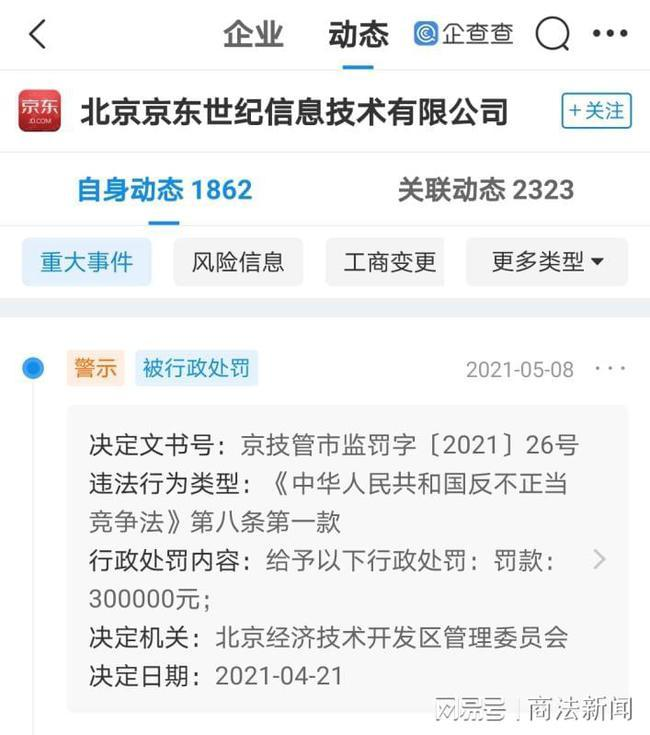Select the 自身动态 tab
Screen dimensions: 650x735
(x=164, y=189)
